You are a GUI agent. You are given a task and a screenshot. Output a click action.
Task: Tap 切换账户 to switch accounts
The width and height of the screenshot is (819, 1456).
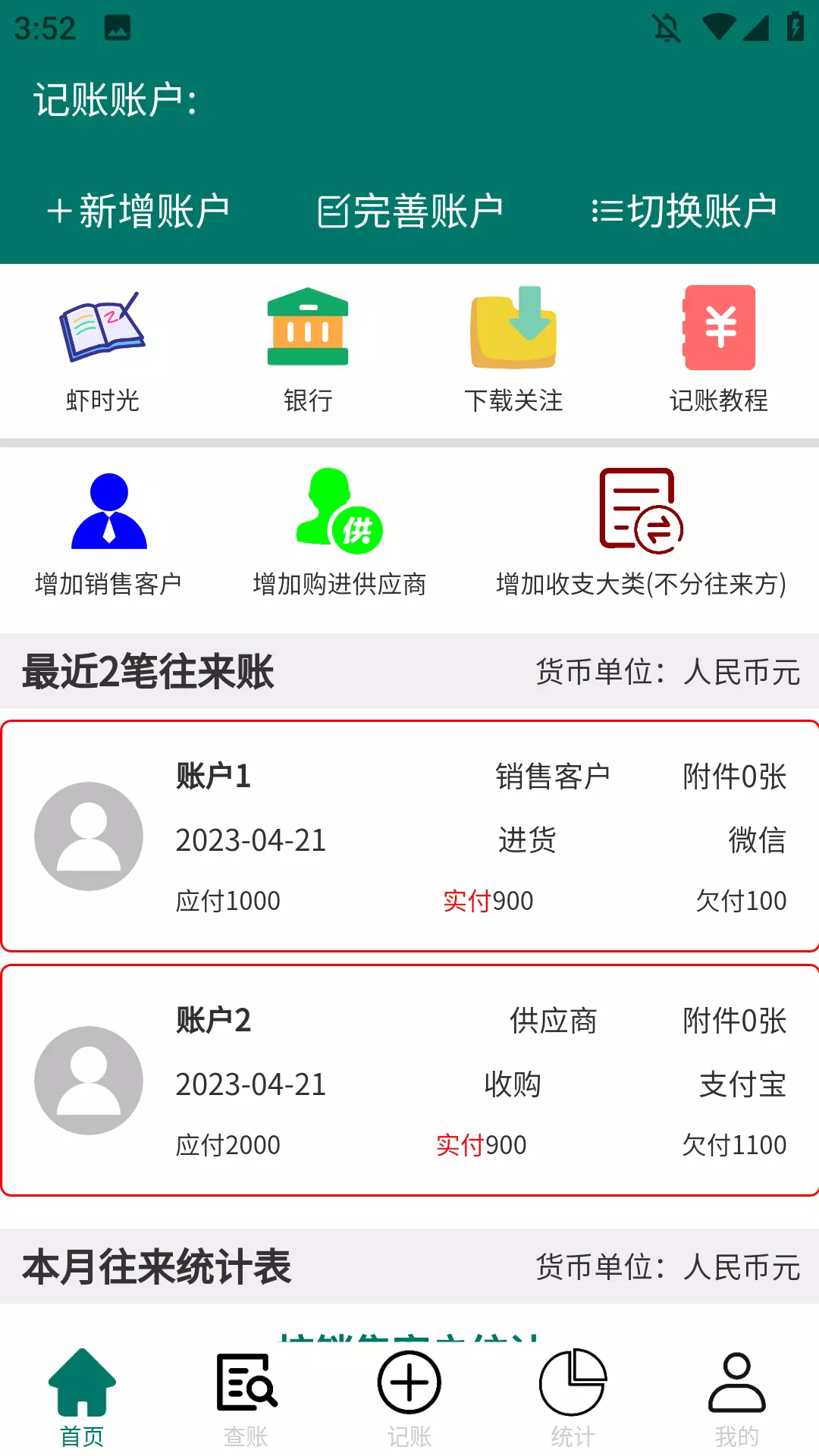683,211
